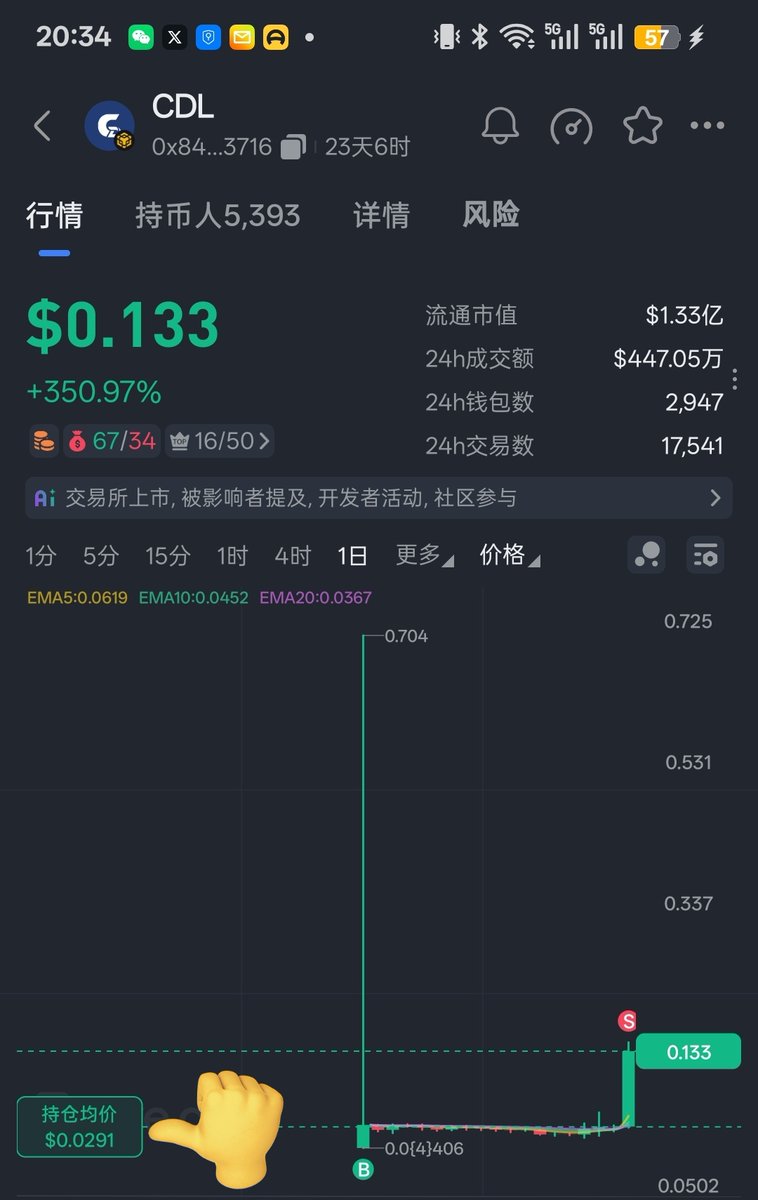The width and height of the screenshot is (758, 1200).
Task: Open the chart settings icon
Action: tap(705, 555)
